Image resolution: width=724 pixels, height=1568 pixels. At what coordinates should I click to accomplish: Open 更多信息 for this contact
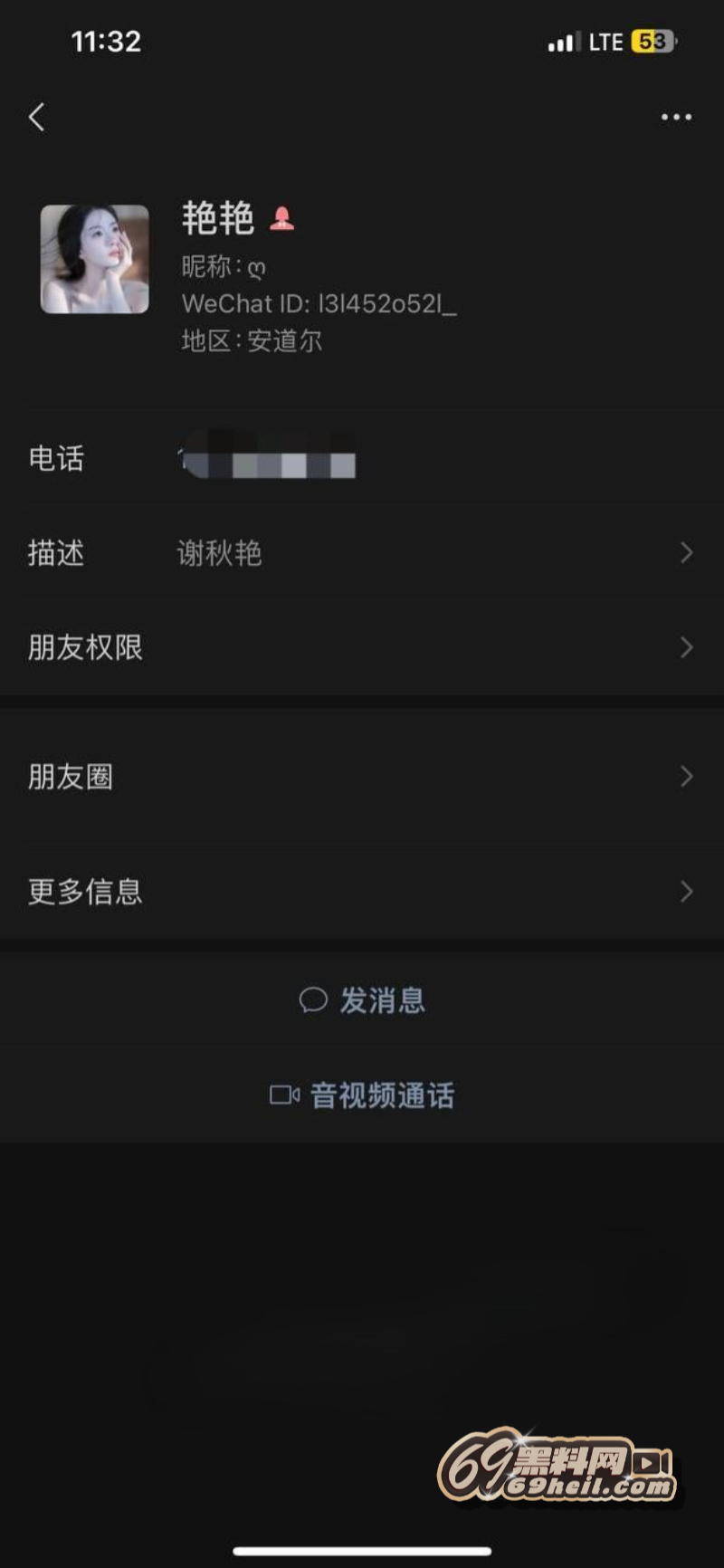[362, 892]
